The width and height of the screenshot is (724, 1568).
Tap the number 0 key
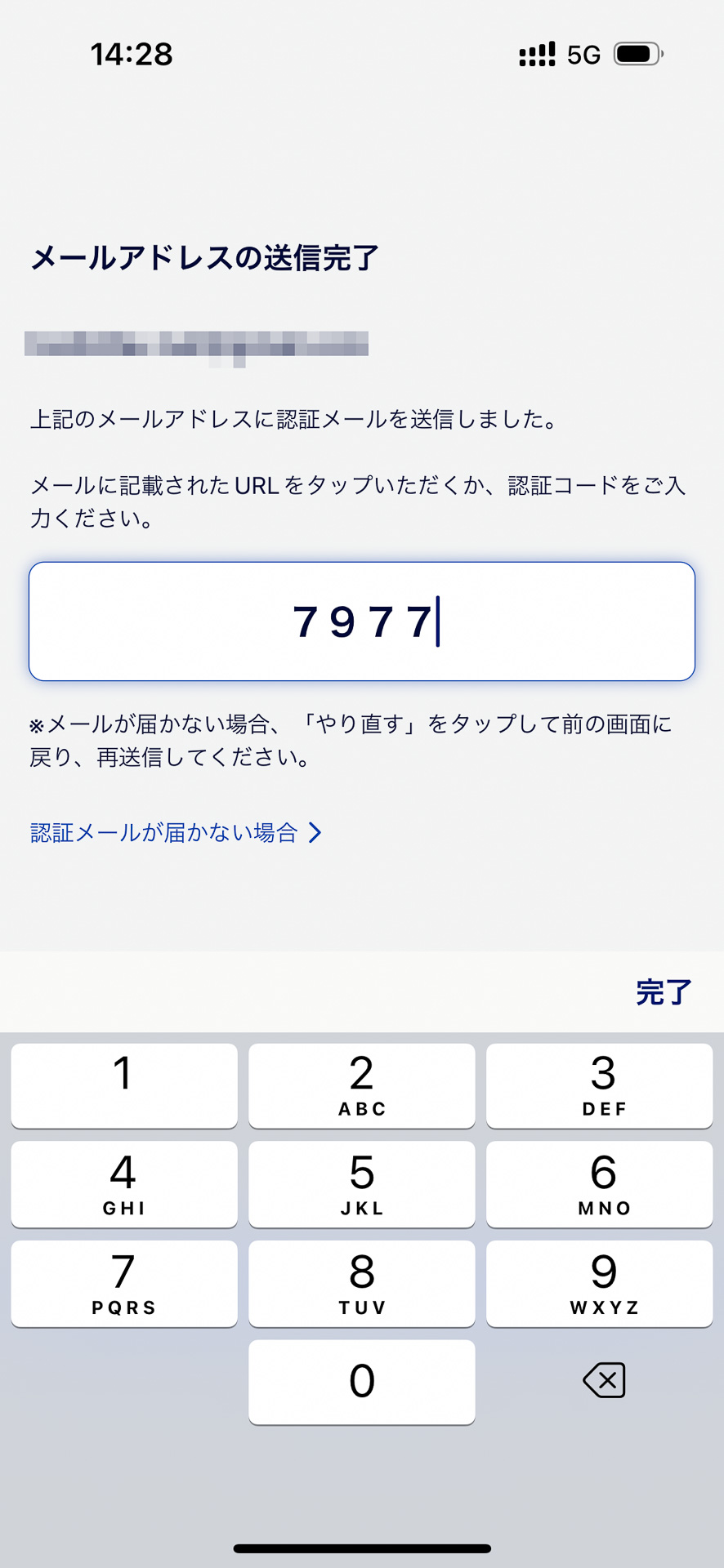click(x=361, y=1382)
